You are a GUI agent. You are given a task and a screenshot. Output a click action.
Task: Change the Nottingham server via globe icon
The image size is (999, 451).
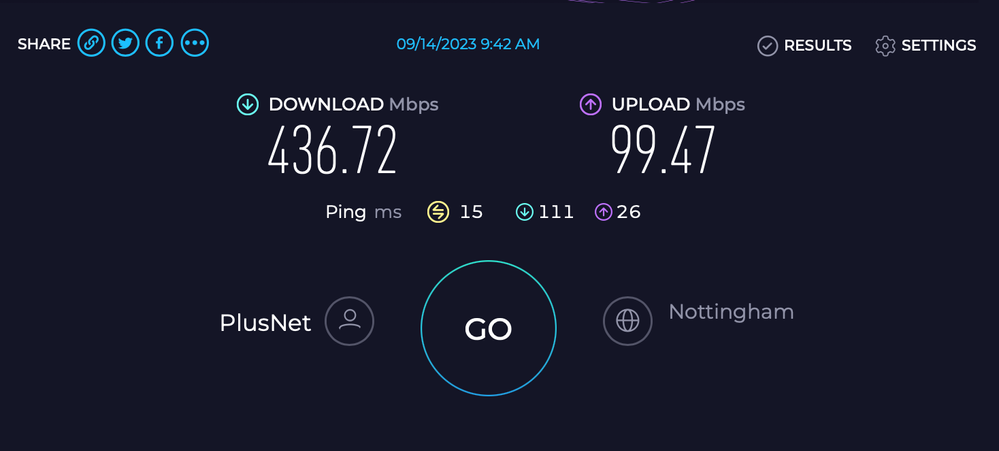point(627,321)
